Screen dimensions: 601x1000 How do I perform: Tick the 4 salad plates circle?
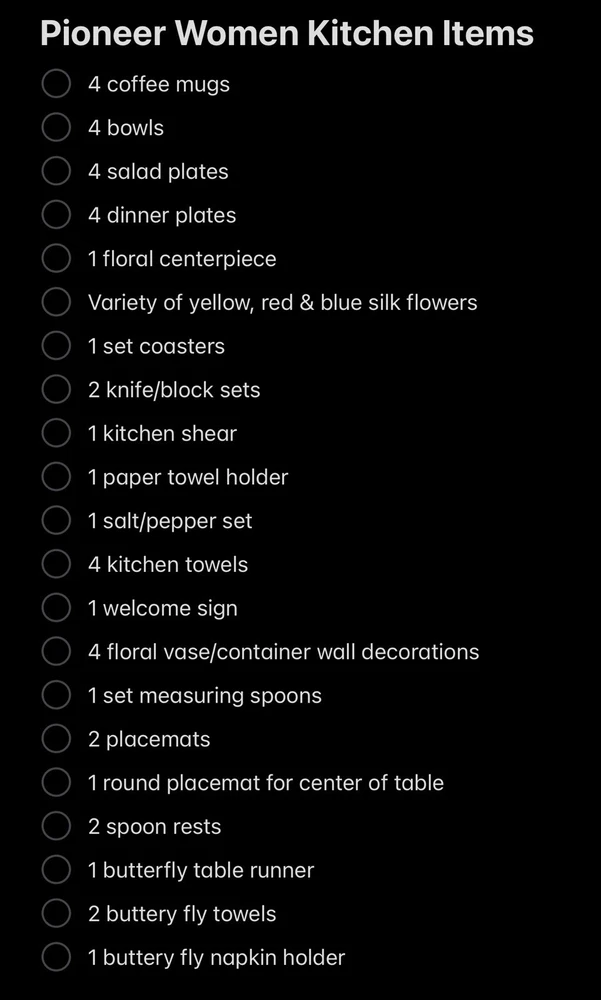pos(56,171)
